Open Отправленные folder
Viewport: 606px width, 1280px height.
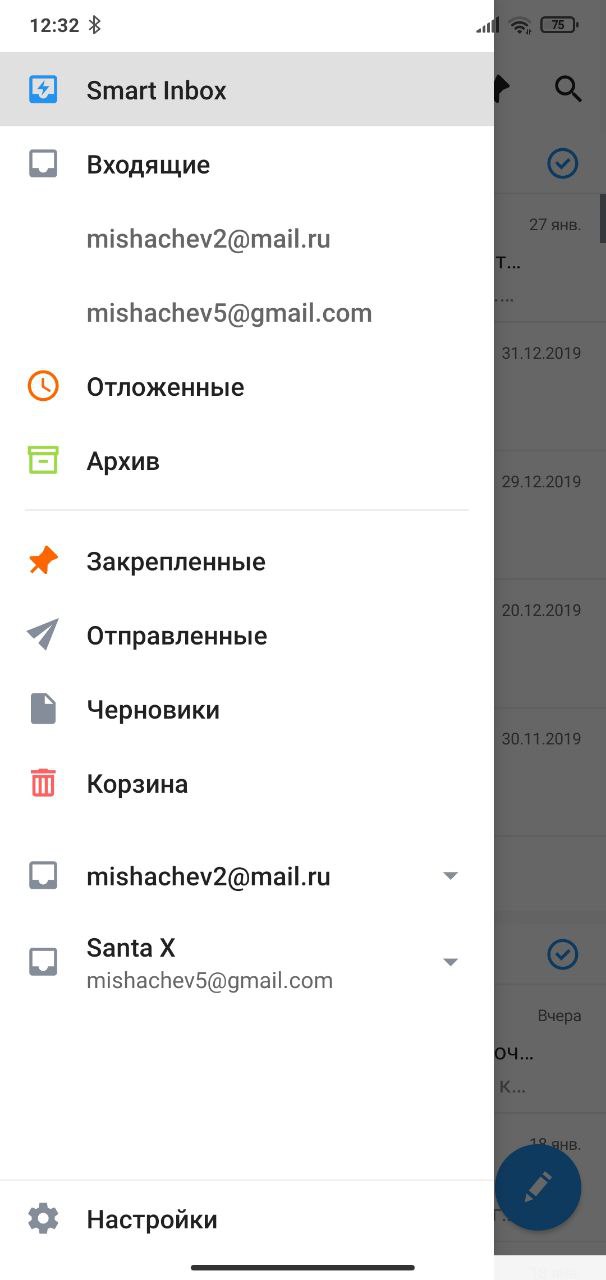[x=247, y=635]
